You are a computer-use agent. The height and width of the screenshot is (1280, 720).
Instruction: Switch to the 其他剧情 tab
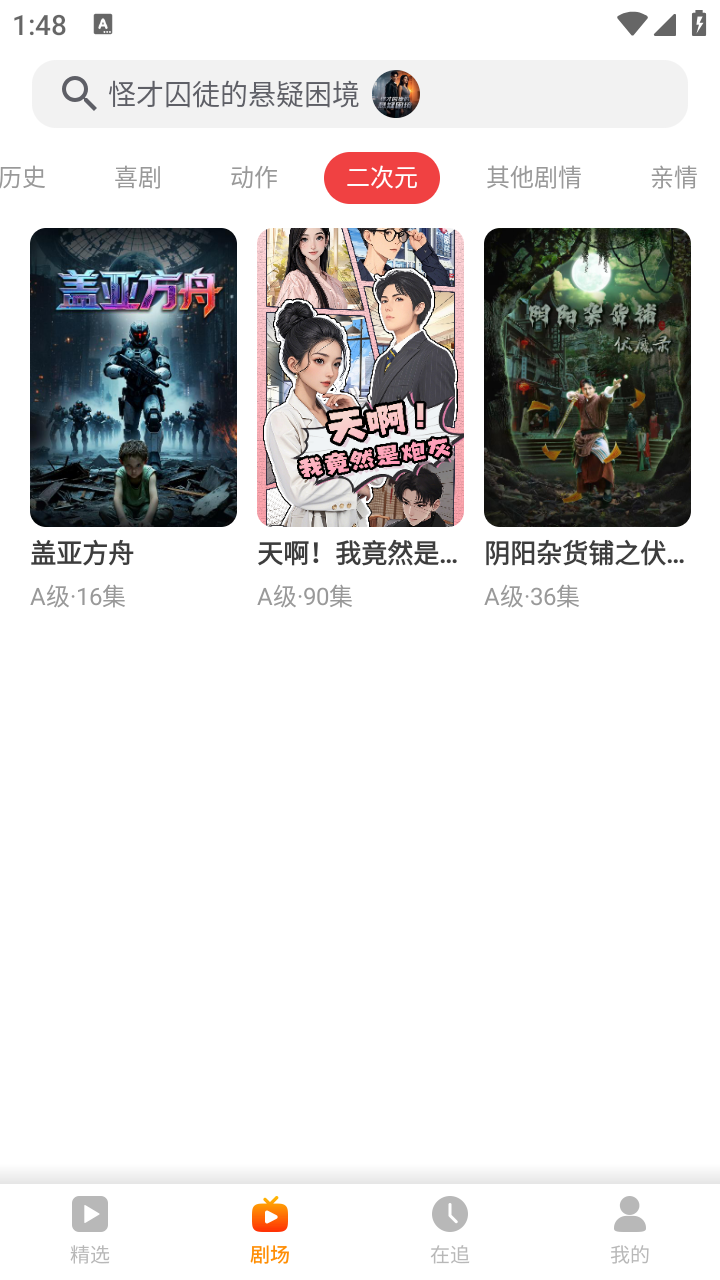click(534, 178)
